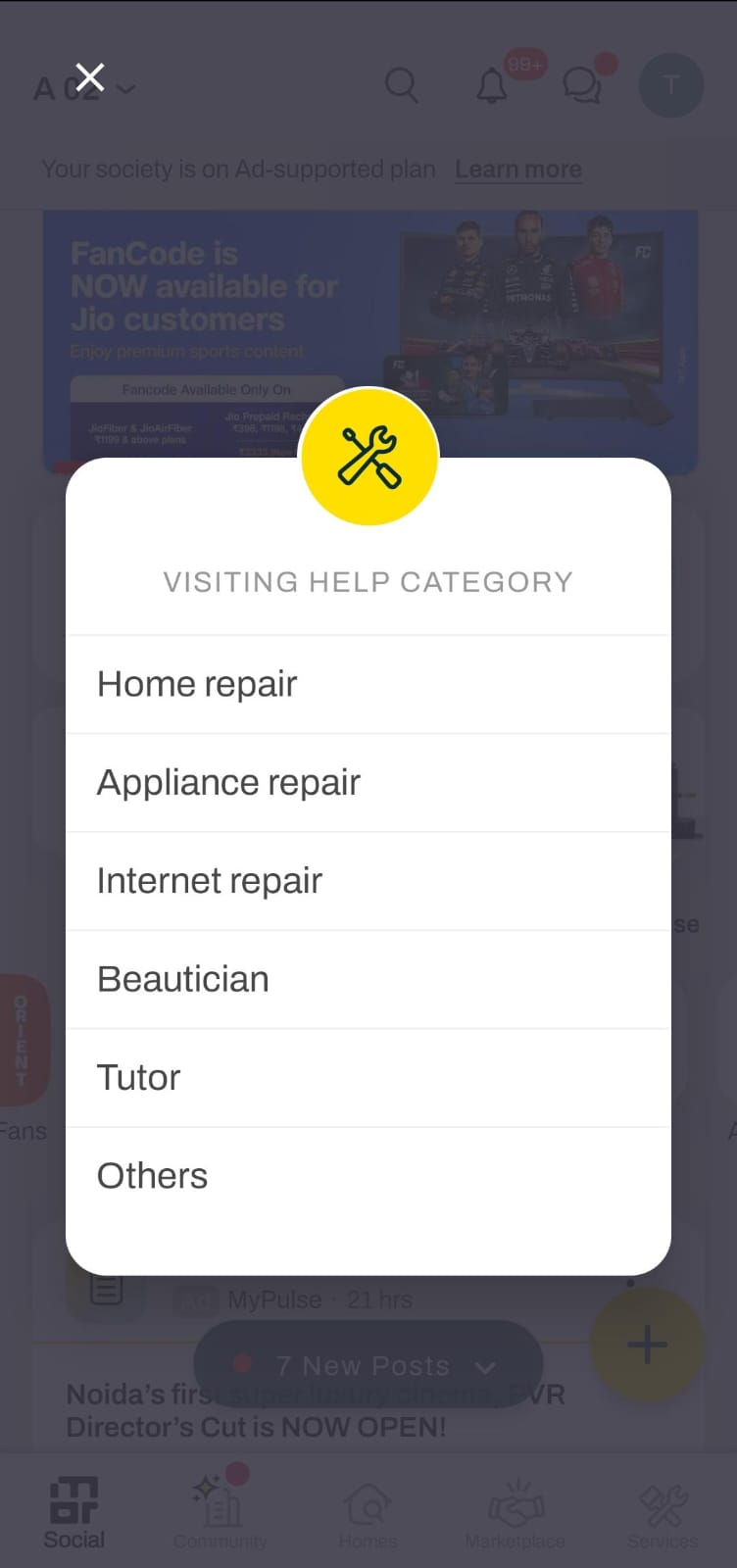Open the Others category

click(153, 1175)
